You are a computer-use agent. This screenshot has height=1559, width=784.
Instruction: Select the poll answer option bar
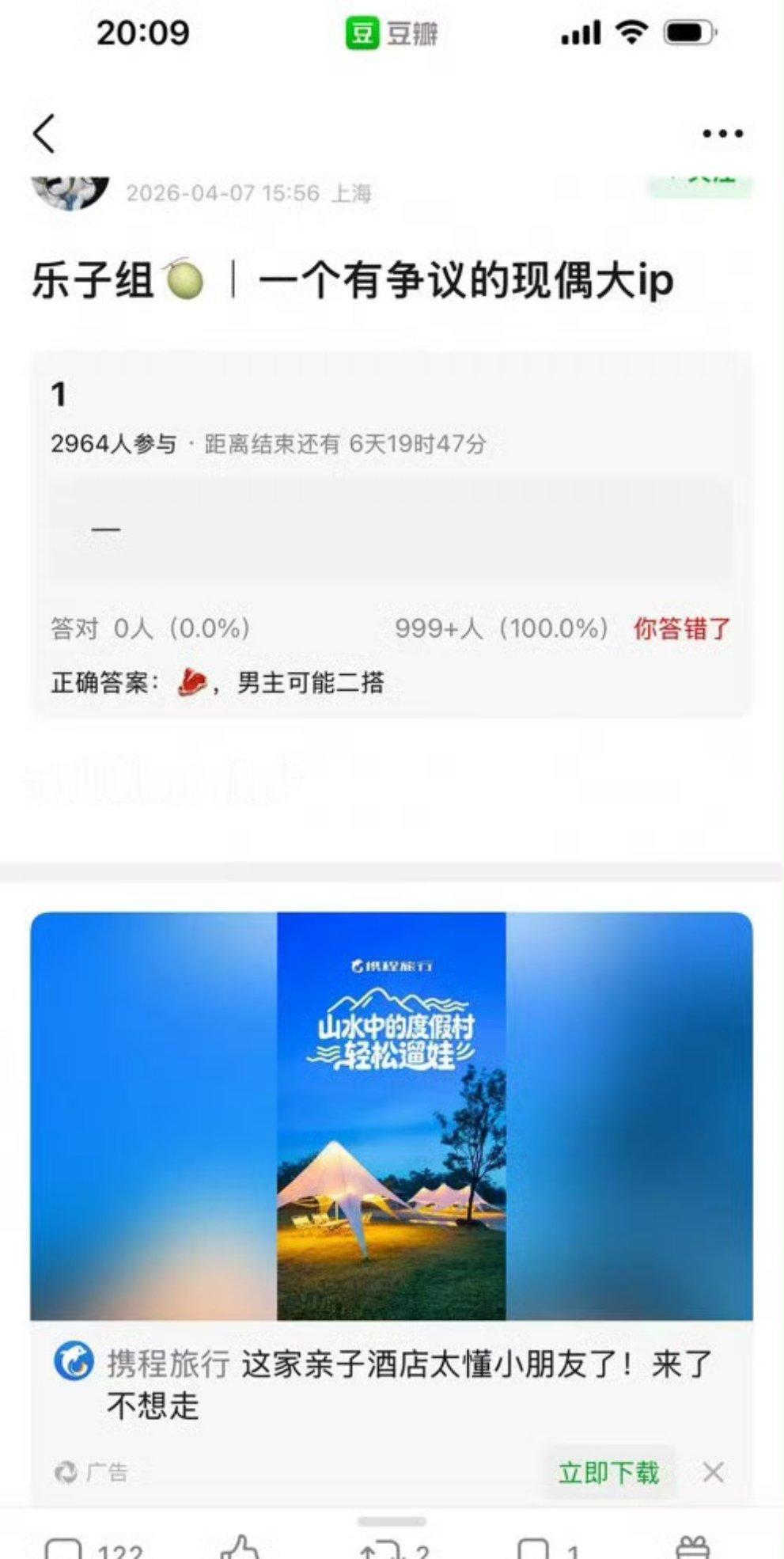(x=392, y=529)
